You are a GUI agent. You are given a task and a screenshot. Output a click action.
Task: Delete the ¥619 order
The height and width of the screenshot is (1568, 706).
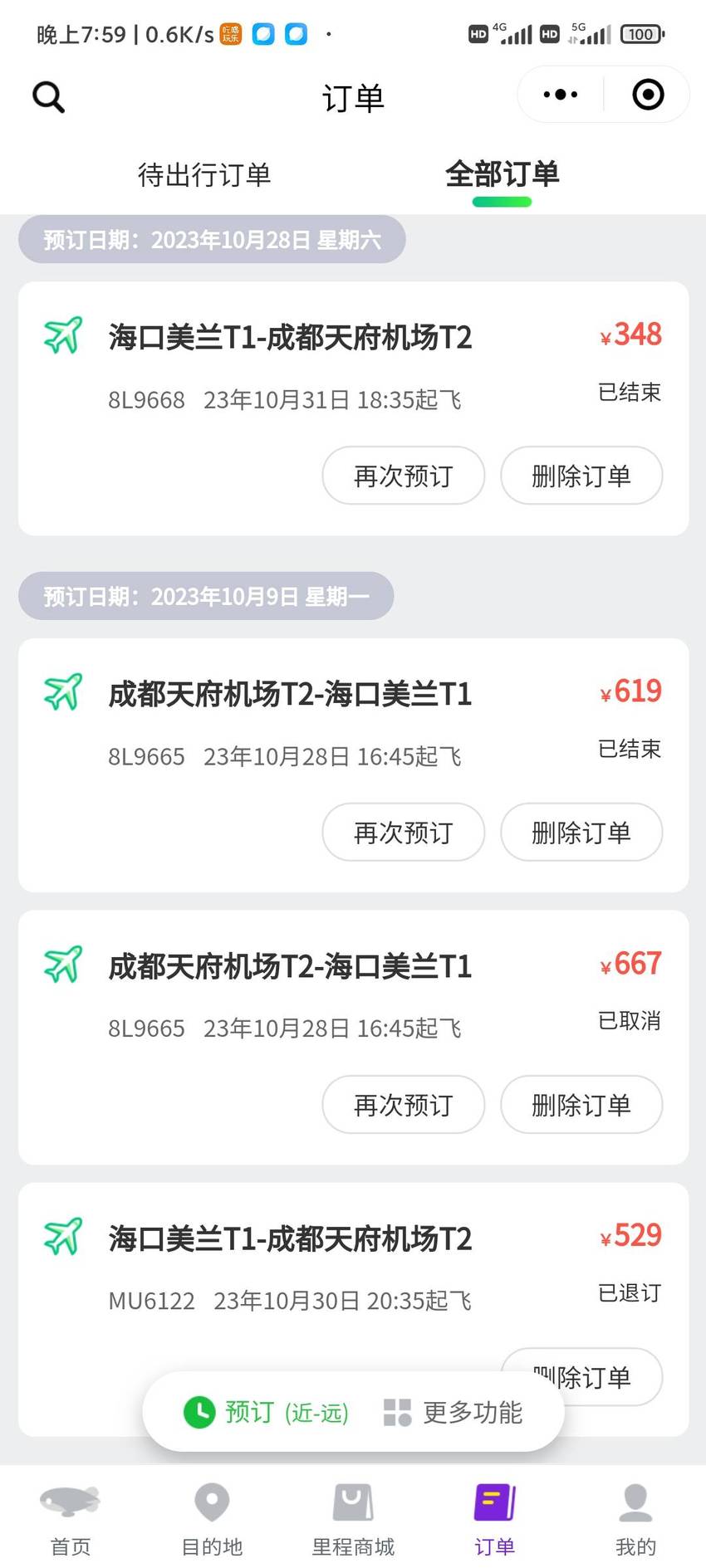coord(581,832)
